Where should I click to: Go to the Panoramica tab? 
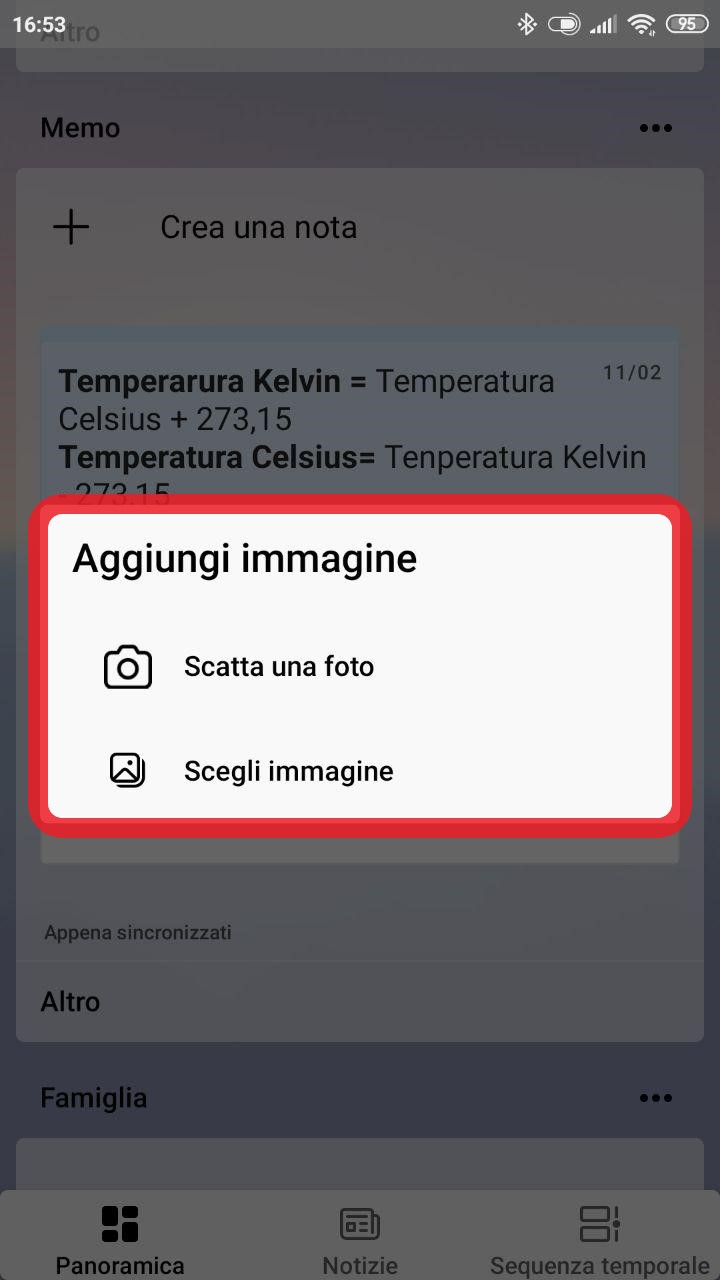pos(120,1240)
